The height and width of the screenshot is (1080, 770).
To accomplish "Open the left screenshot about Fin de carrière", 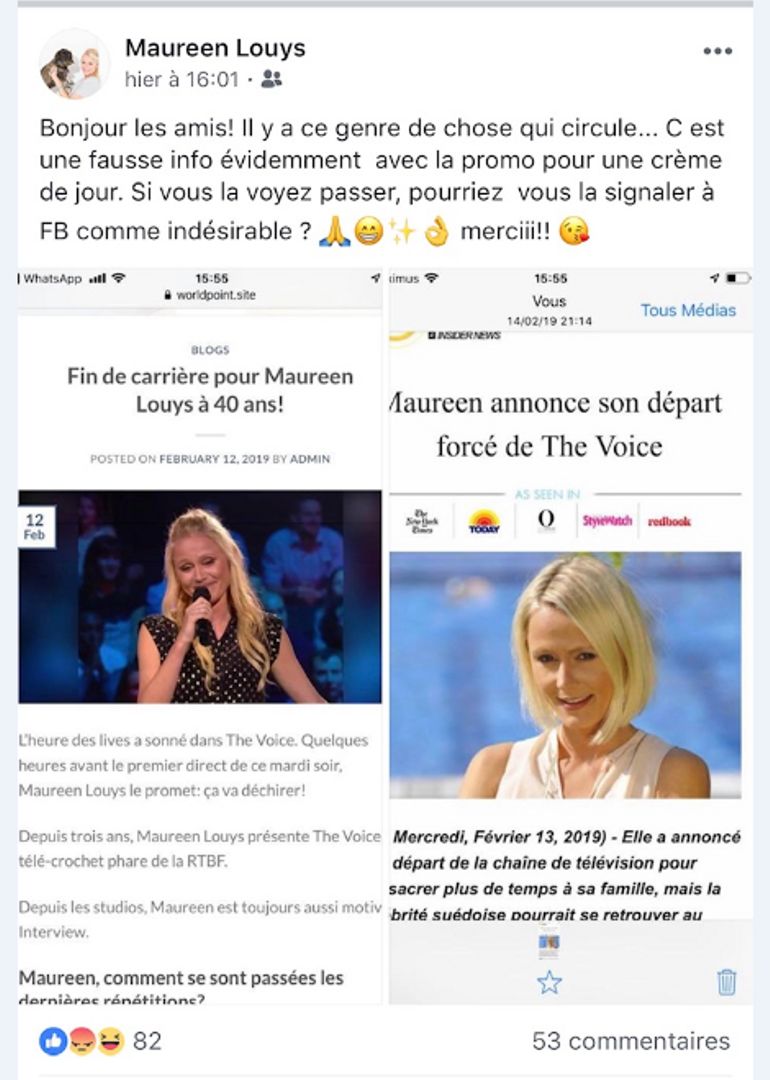I will point(200,636).
